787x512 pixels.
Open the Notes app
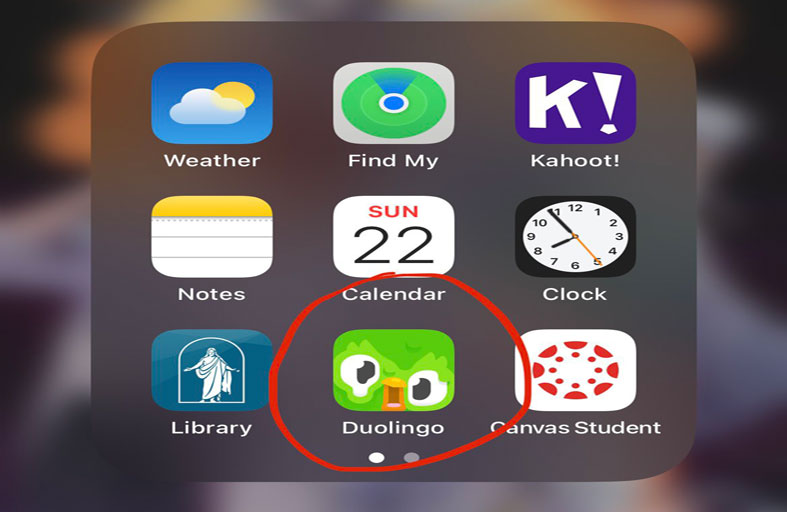pos(211,237)
